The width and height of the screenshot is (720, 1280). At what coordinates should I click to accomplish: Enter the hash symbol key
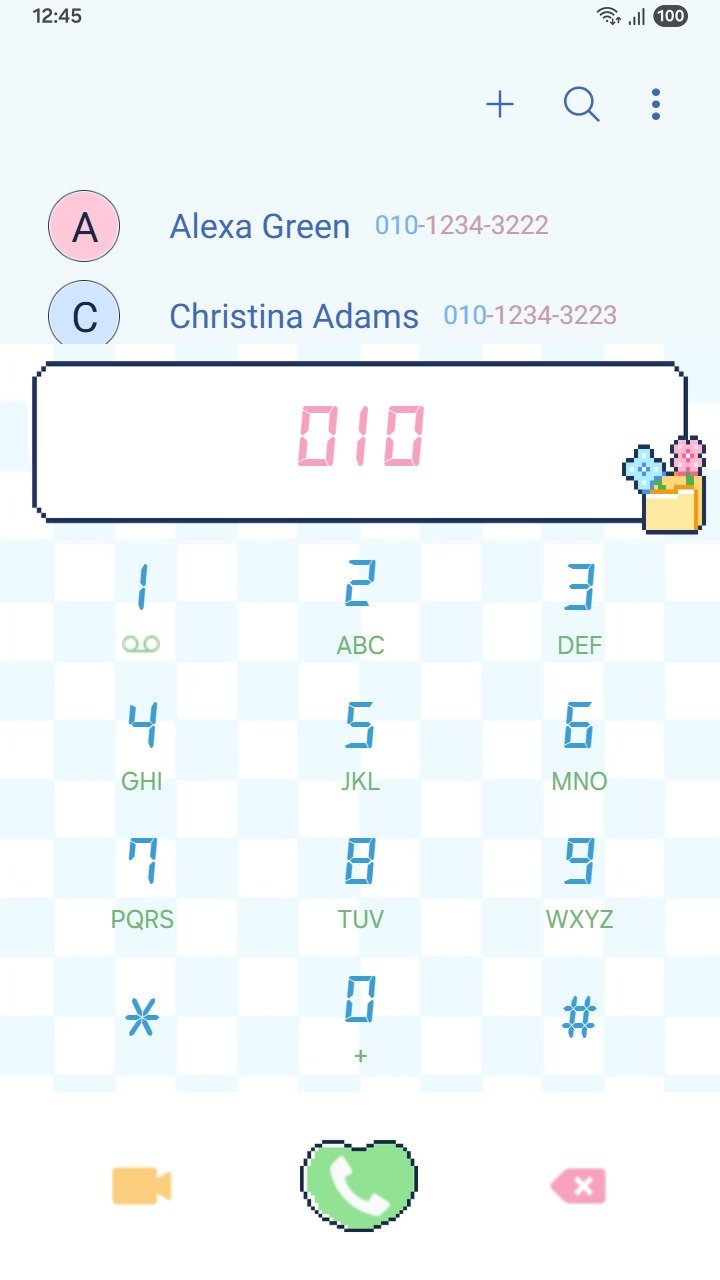(x=579, y=1018)
